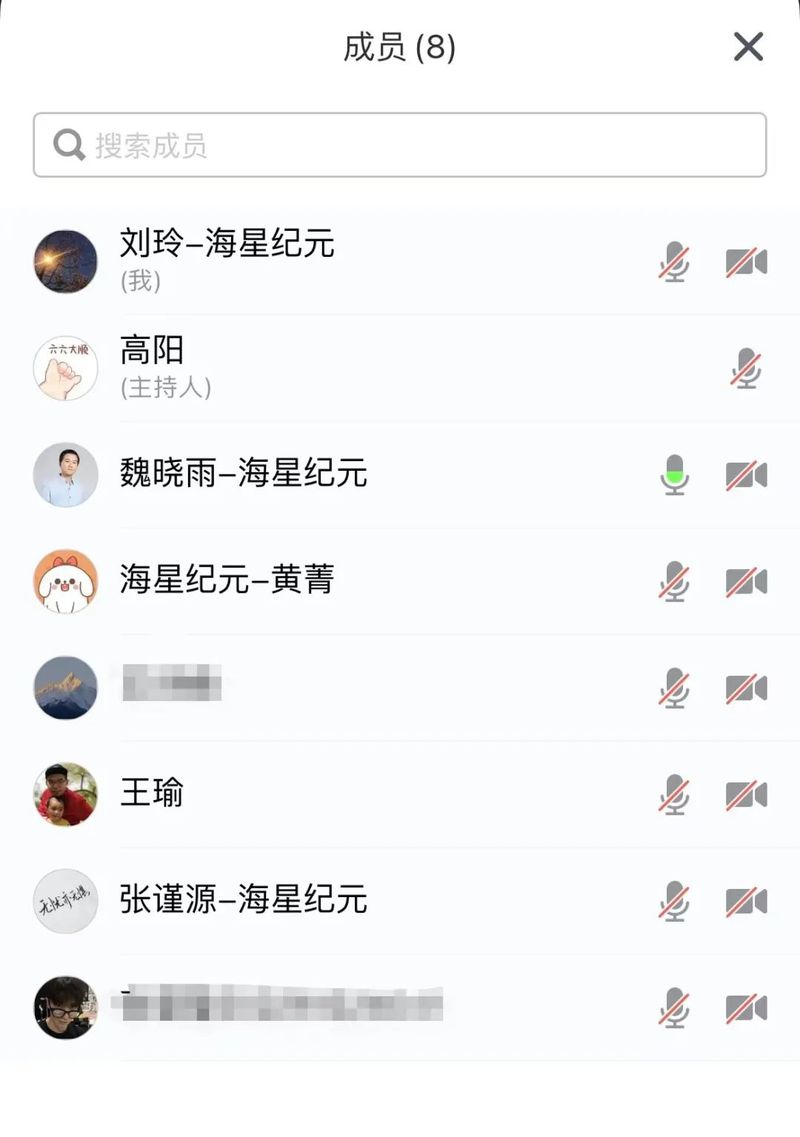Click the search magnifier icon in the search bar
Image resolution: width=800 pixels, height=1137 pixels.
click(67, 144)
